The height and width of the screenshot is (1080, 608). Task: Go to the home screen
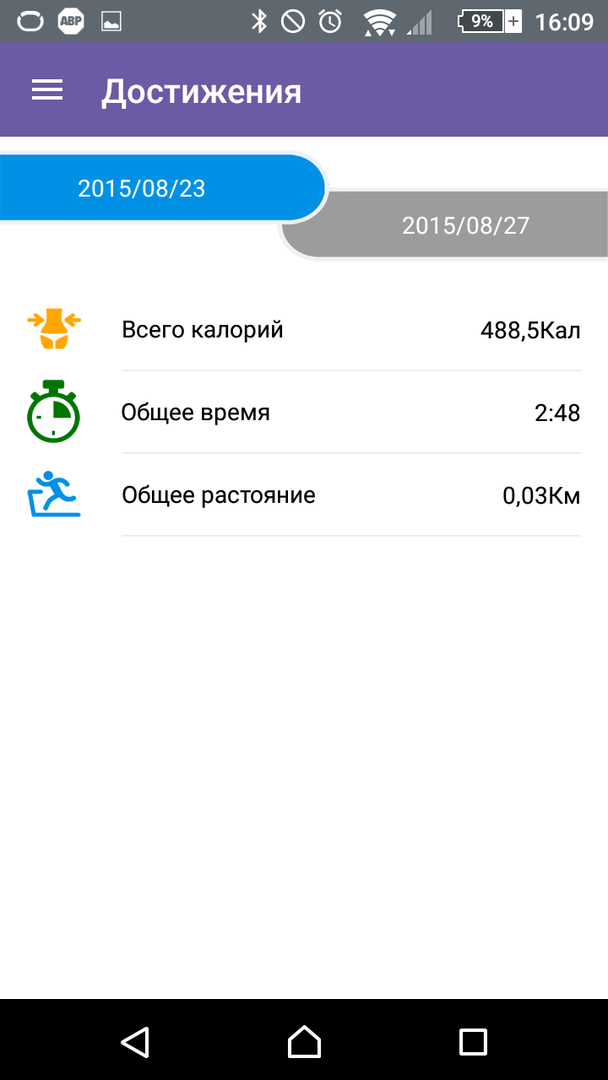pyautogui.click(x=304, y=1041)
